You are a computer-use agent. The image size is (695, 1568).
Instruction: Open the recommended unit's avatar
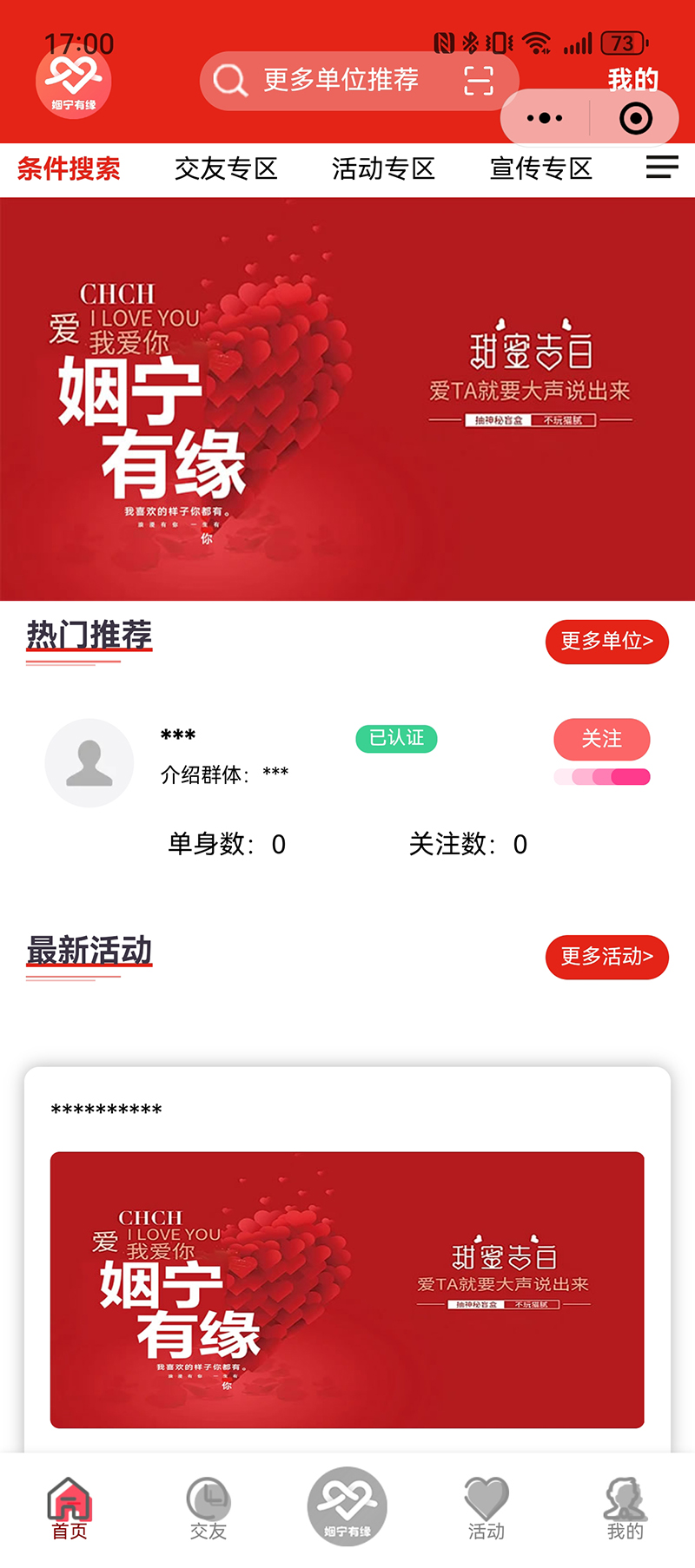tap(89, 762)
